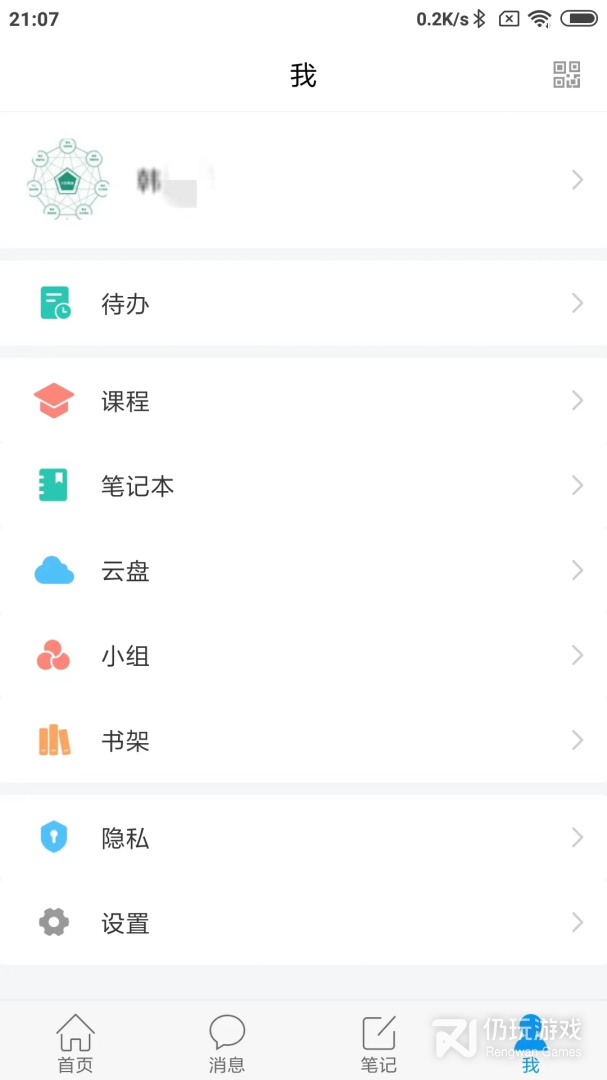Screen dimensions: 607x1080
Task: Open the 云盘 cloud drive
Action: pyautogui.click(x=303, y=571)
